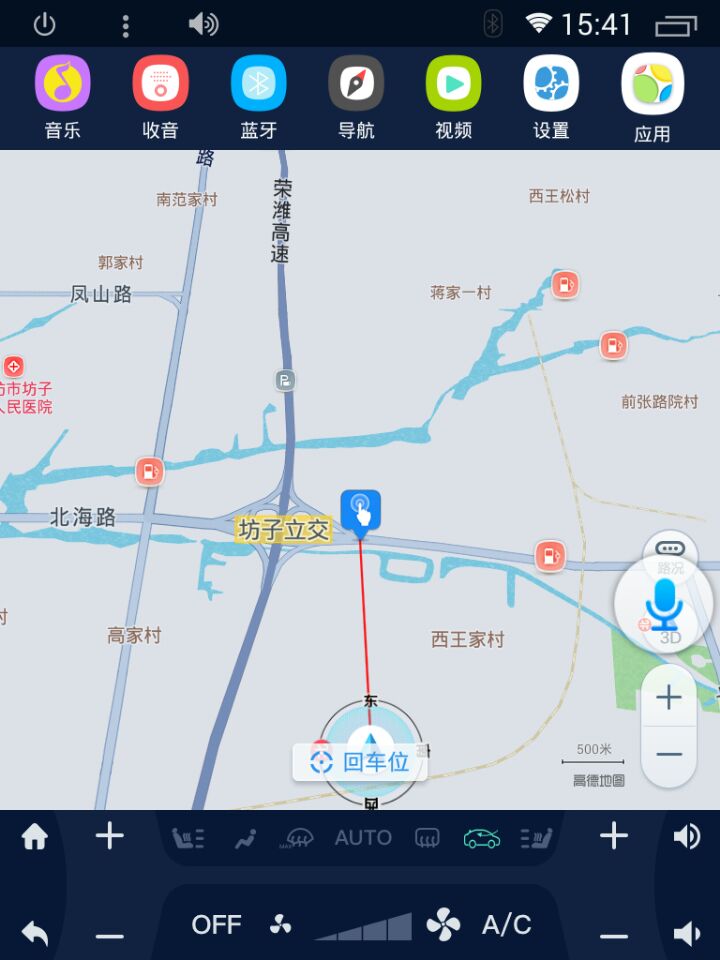720x960 pixels.
Task: Open the three-dot overflow menu
Action: [x=125, y=26]
